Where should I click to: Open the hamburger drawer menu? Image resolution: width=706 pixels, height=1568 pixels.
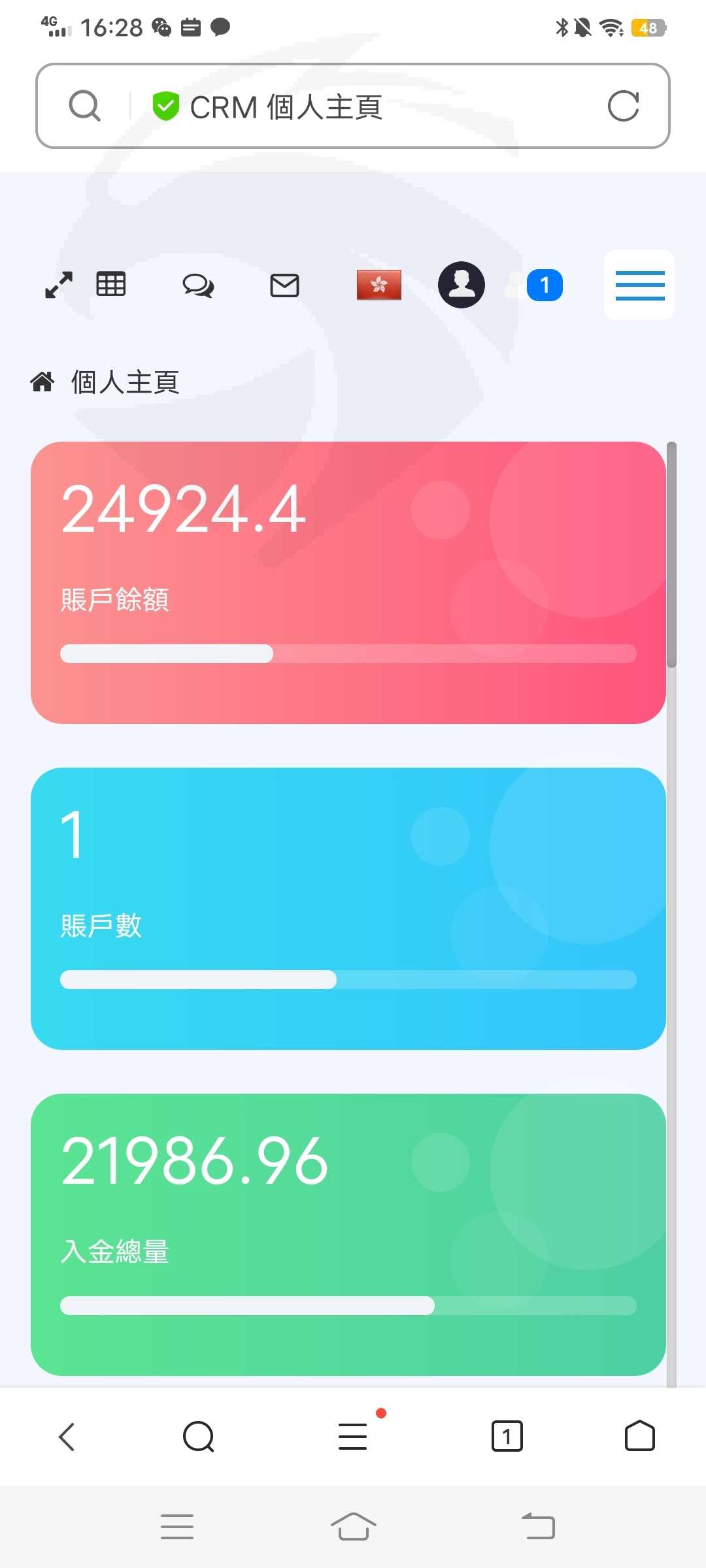pyautogui.click(x=640, y=285)
